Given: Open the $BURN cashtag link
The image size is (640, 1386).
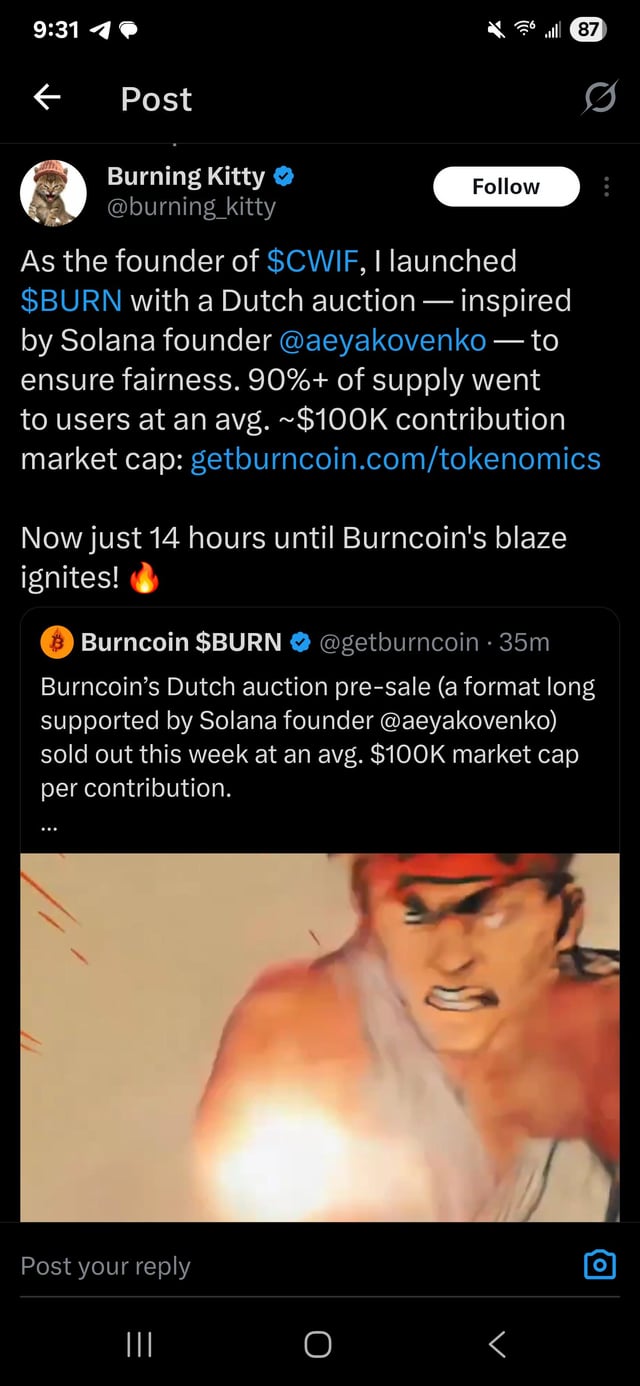Looking at the screenshot, I should 71,301.
